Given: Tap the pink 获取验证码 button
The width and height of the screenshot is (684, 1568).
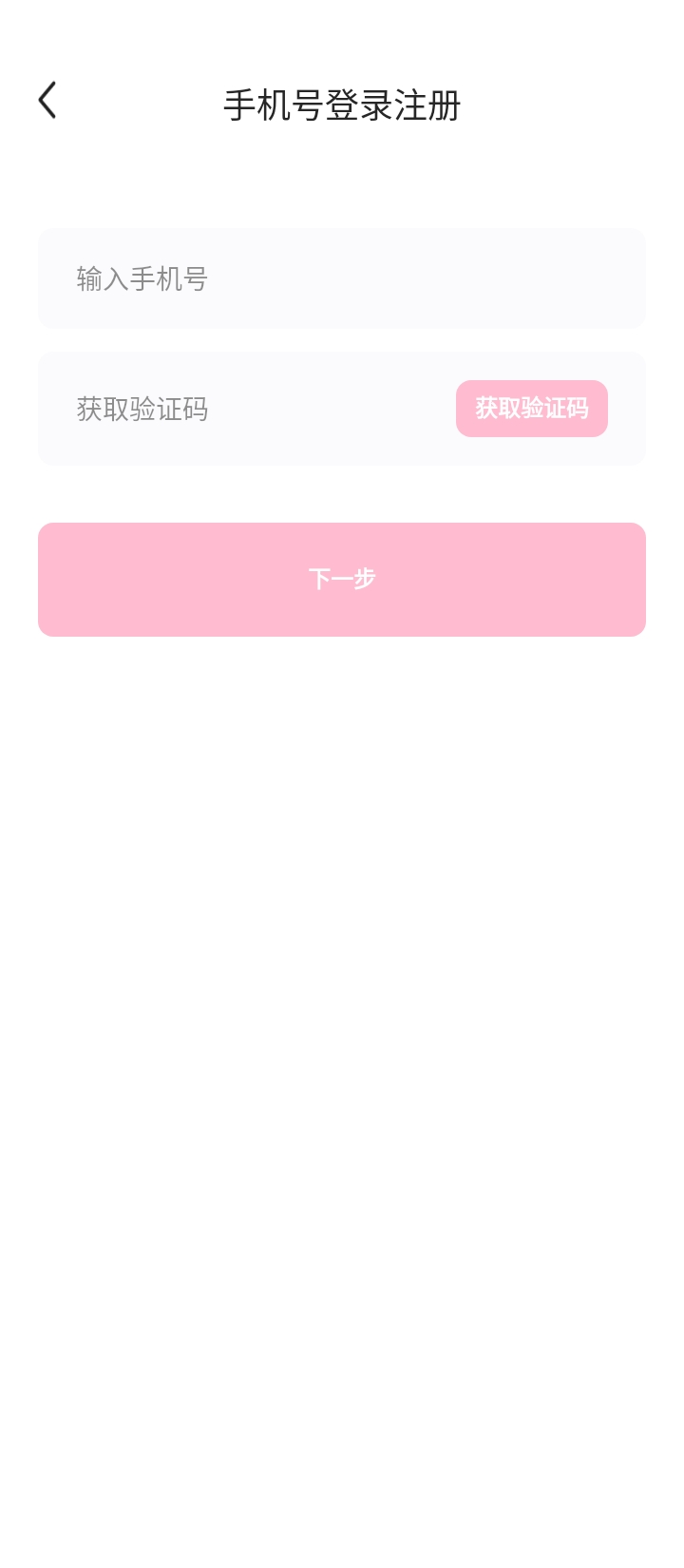Looking at the screenshot, I should coord(531,409).
